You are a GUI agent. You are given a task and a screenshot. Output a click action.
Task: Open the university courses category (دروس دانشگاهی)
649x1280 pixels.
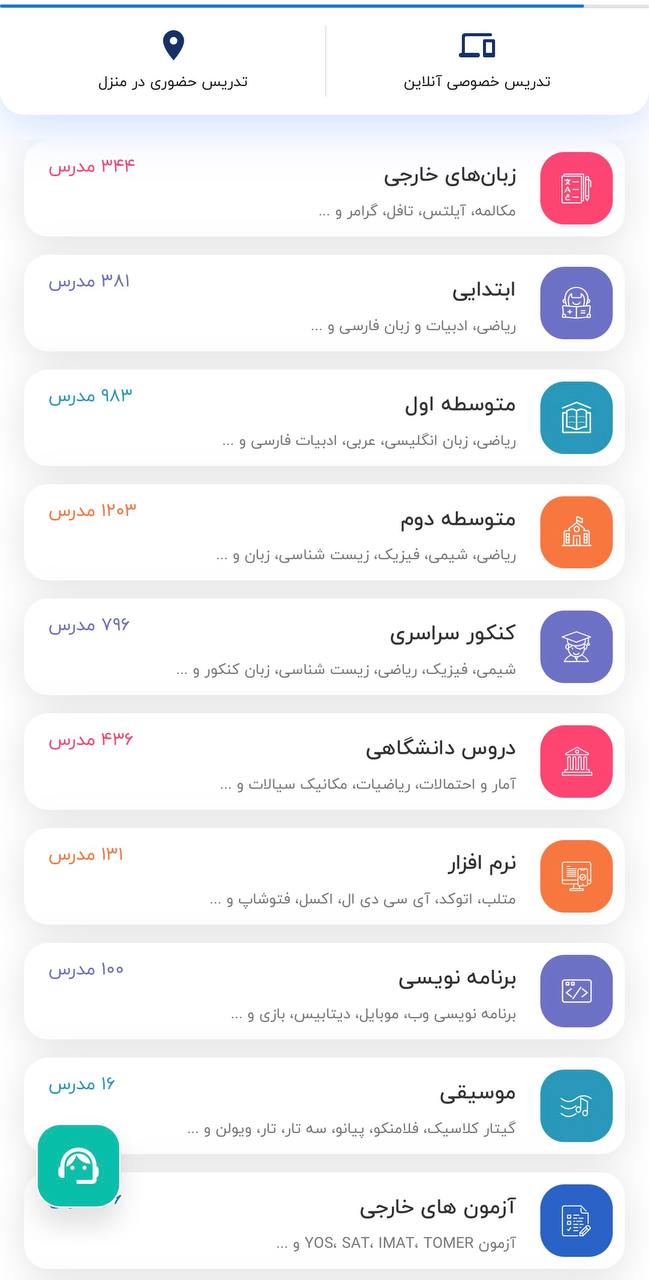pyautogui.click(x=324, y=761)
